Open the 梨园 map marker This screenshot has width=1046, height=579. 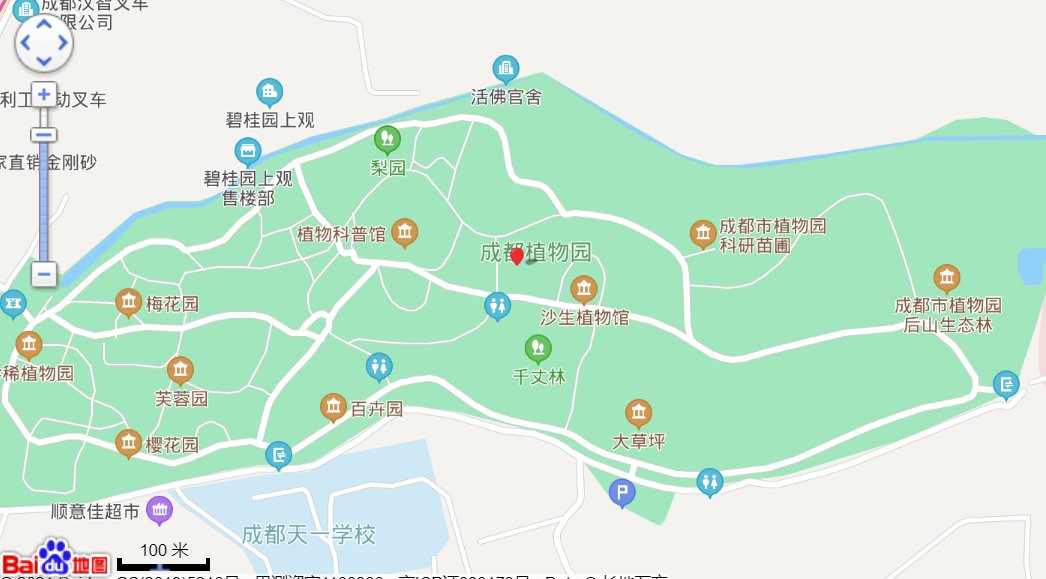click(x=387, y=138)
